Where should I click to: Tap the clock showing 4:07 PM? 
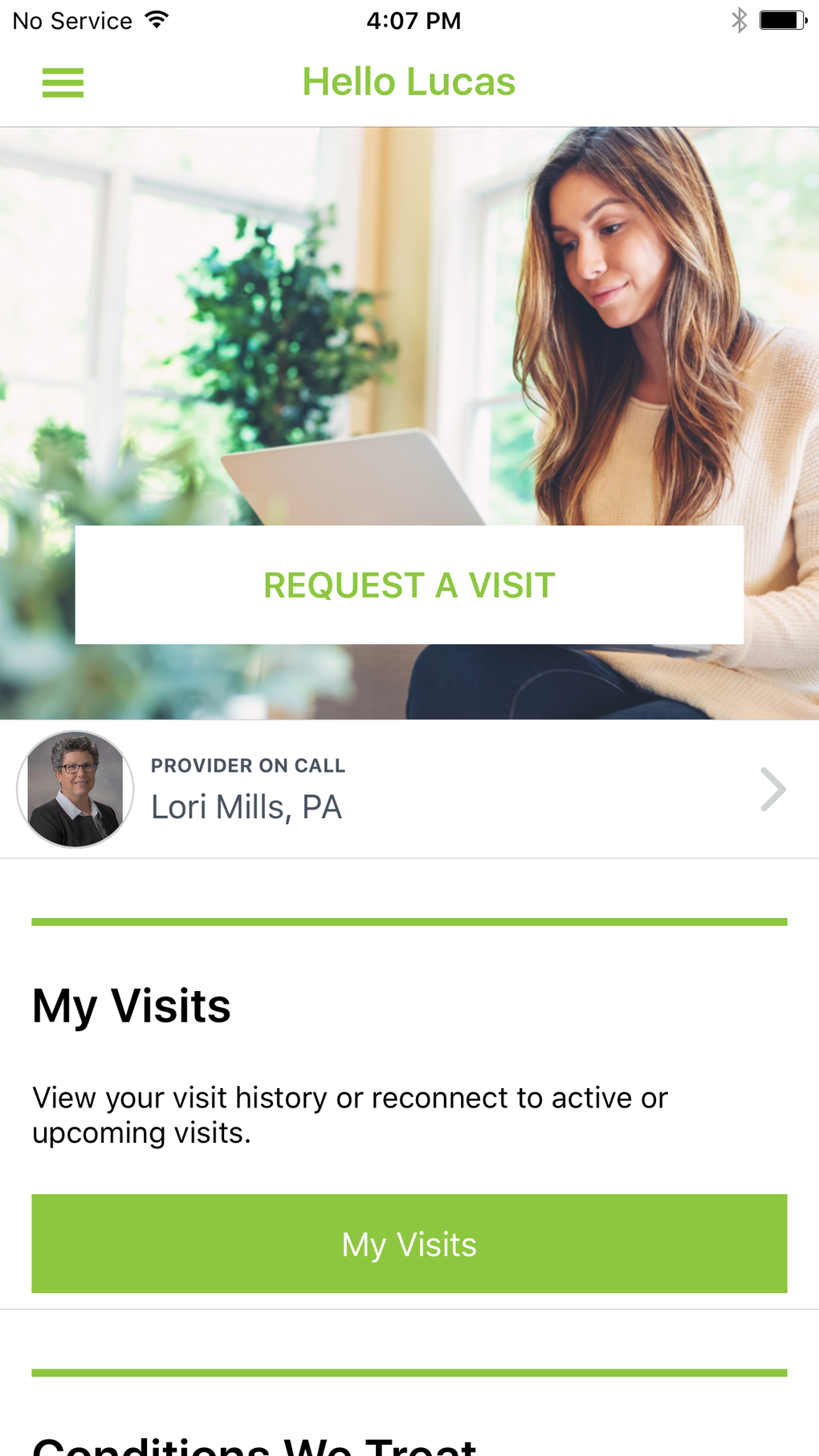[413, 20]
